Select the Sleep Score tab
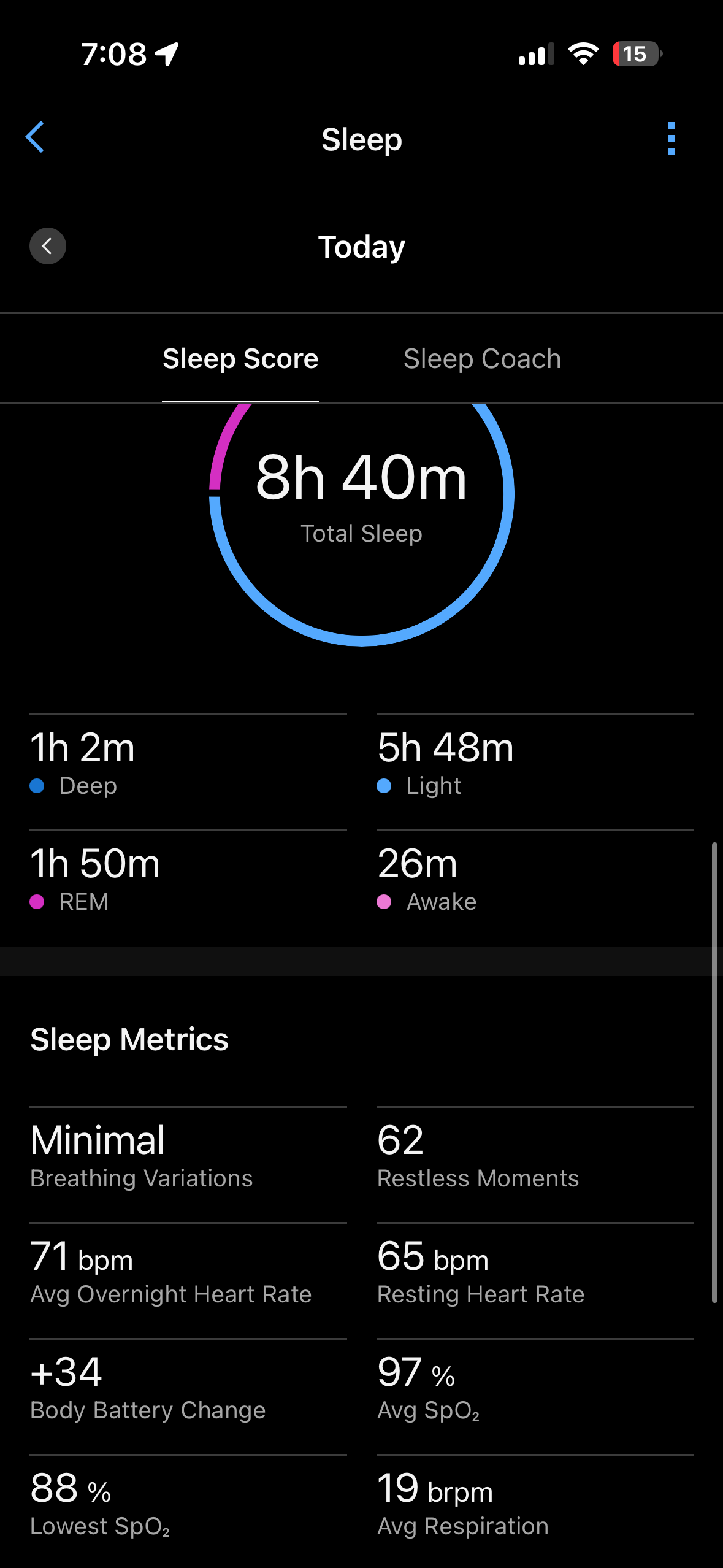This screenshot has width=723, height=1568. coord(240,359)
